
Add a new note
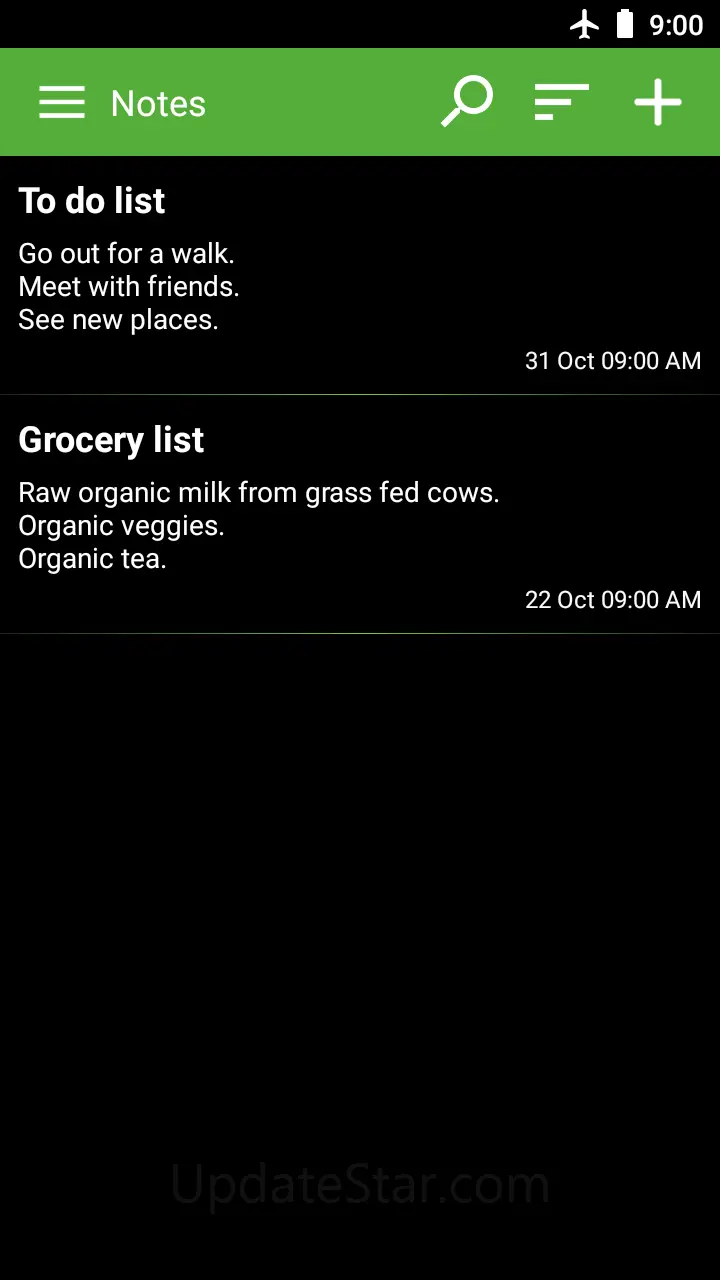(x=658, y=103)
